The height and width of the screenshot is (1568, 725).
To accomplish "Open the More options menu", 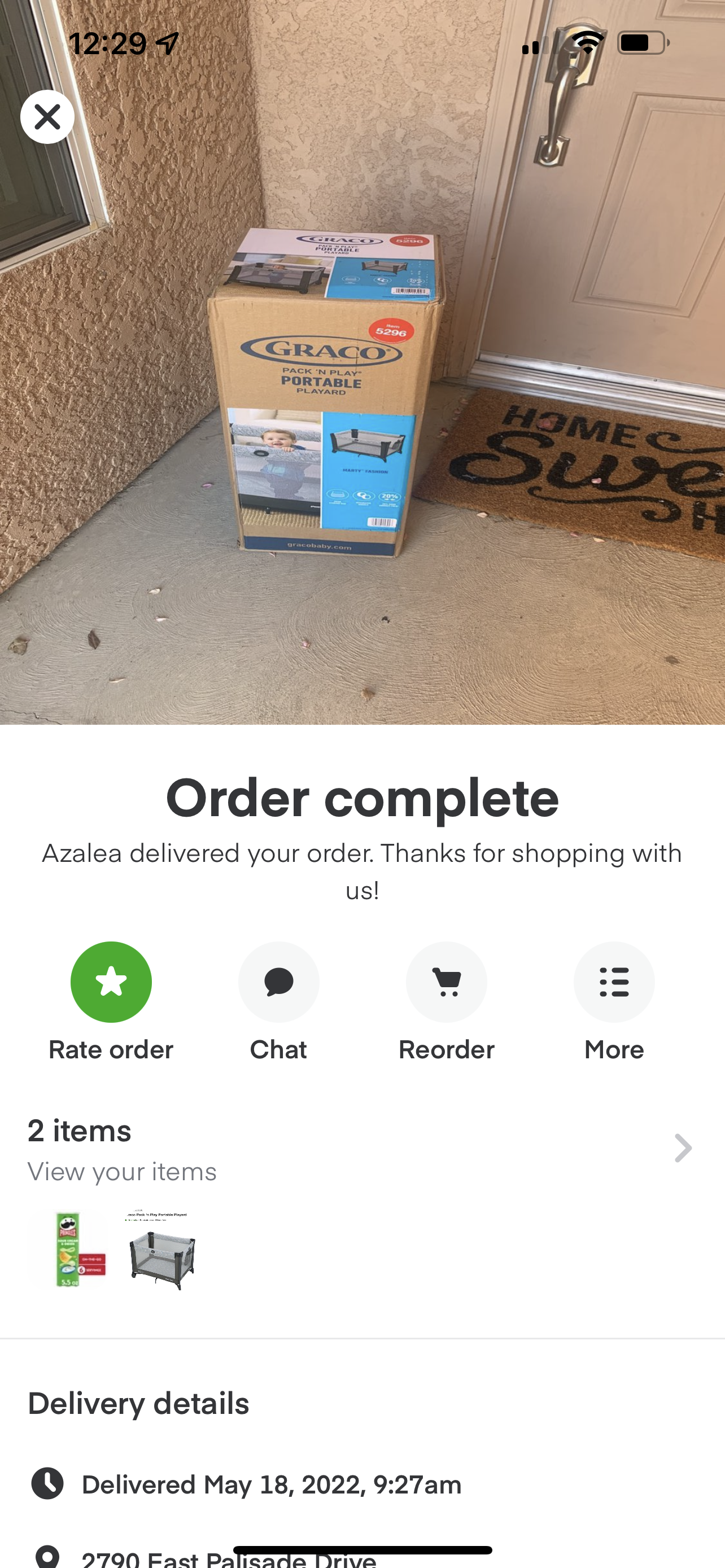I will pos(614,982).
